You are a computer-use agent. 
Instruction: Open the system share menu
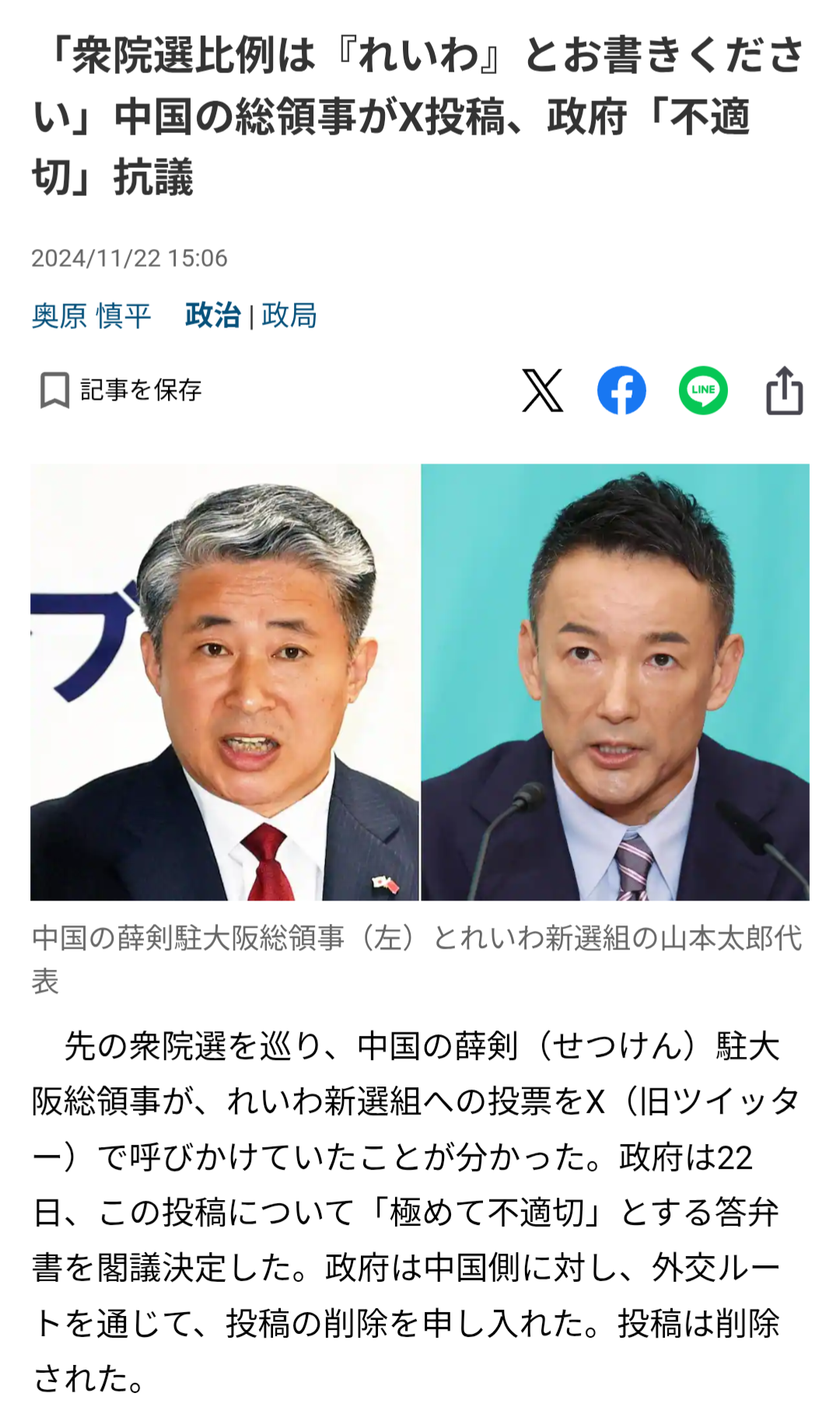pyautogui.click(x=784, y=390)
